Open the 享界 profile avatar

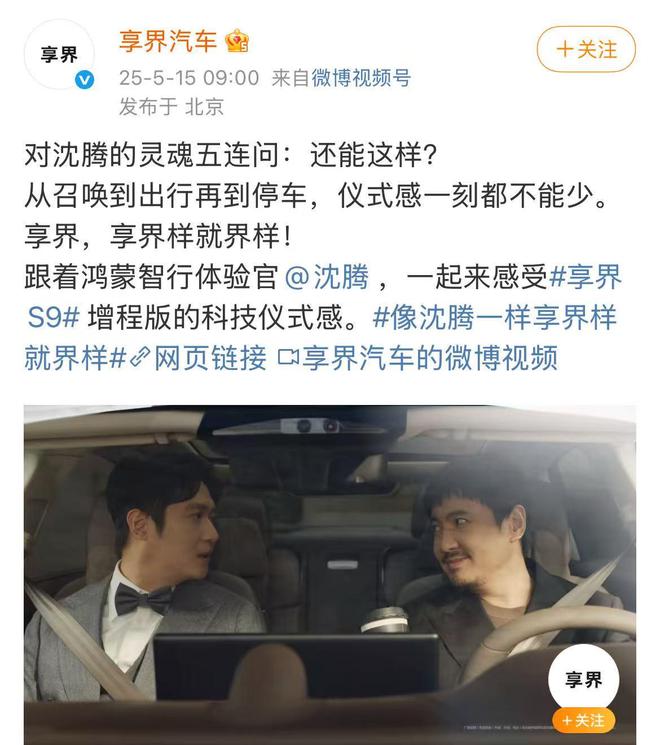pyautogui.click(x=59, y=54)
